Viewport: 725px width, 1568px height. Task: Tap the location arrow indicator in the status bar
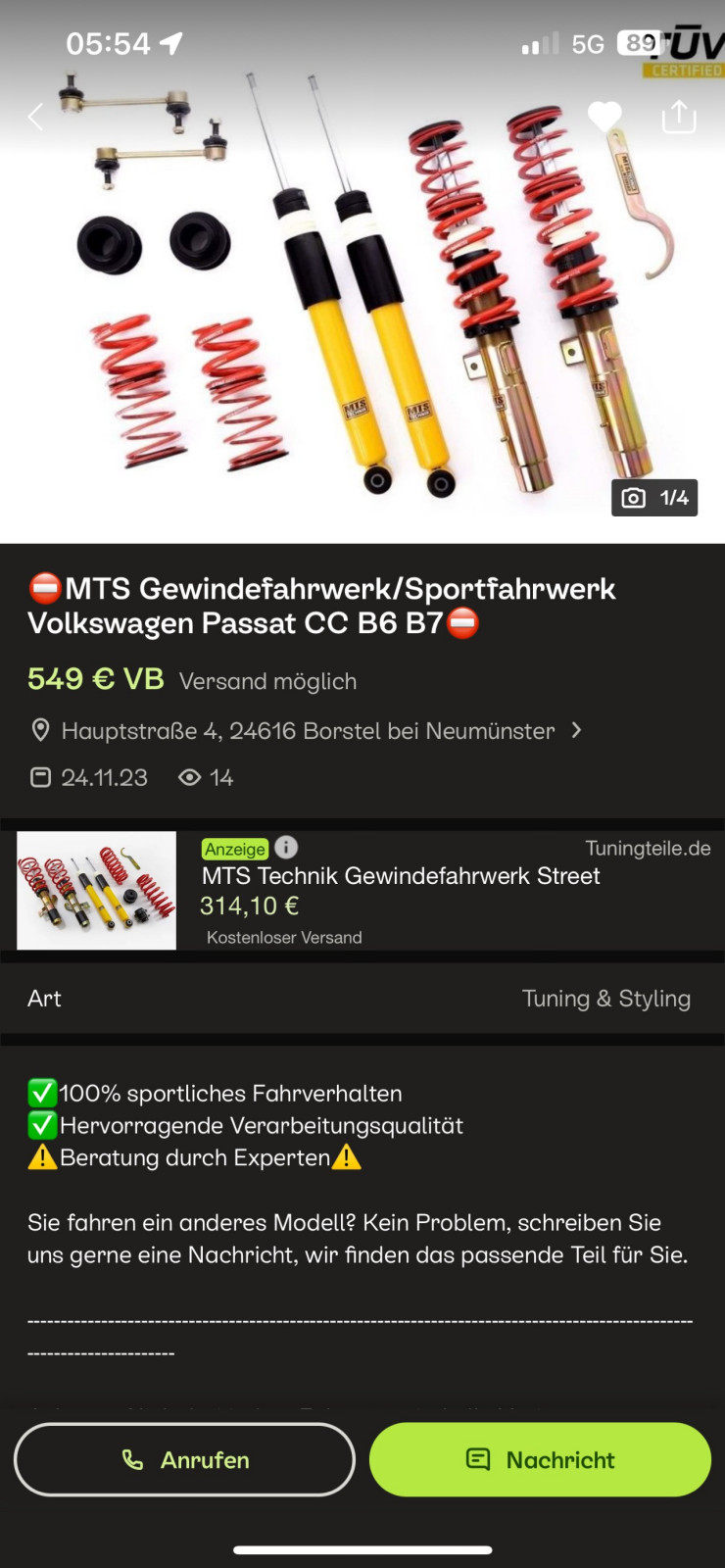click(168, 41)
